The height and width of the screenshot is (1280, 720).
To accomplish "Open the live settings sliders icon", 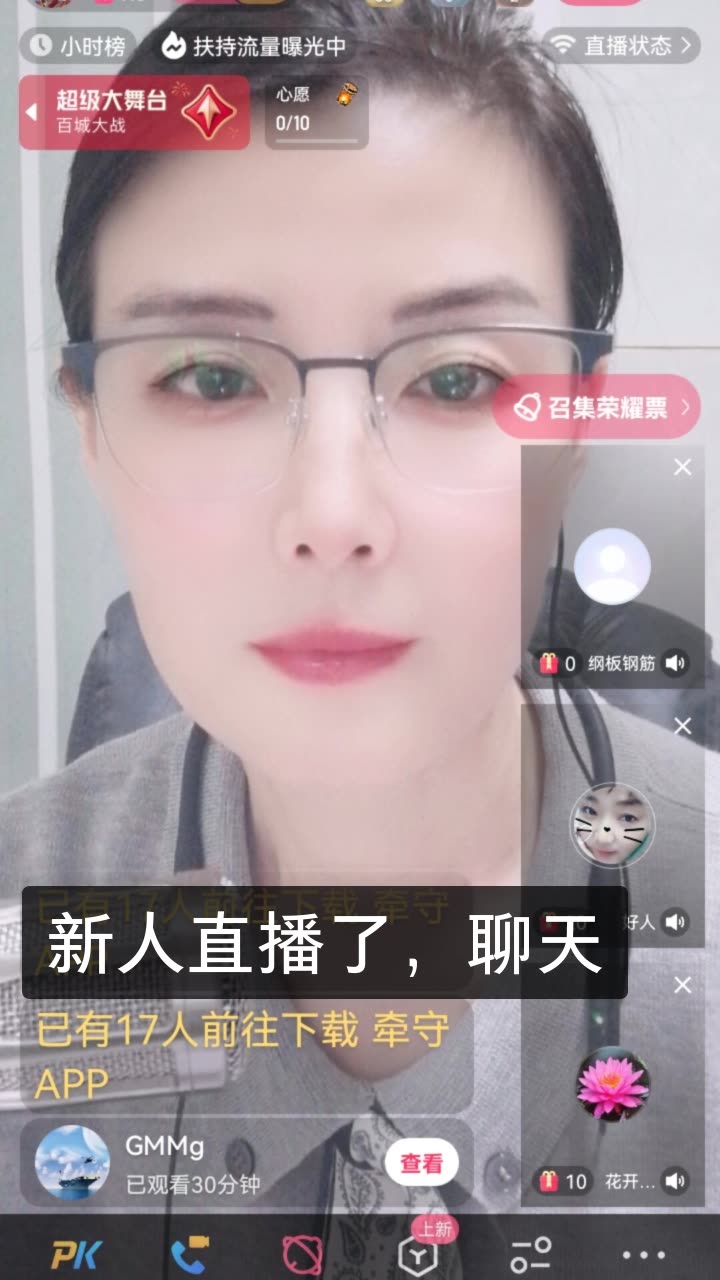I will tap(530, 1253).
